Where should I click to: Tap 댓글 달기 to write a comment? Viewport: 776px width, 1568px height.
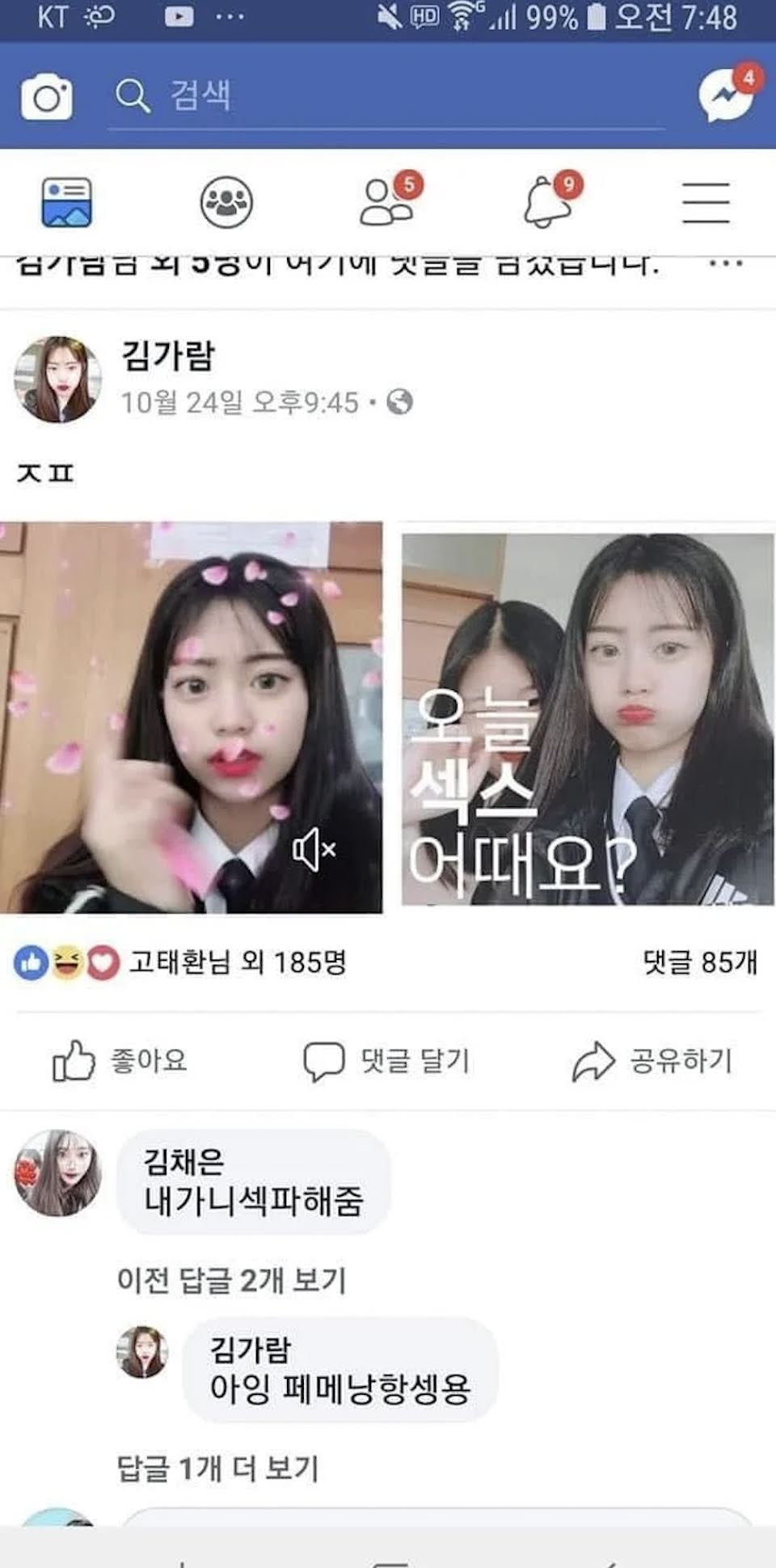coord(386,1061)
